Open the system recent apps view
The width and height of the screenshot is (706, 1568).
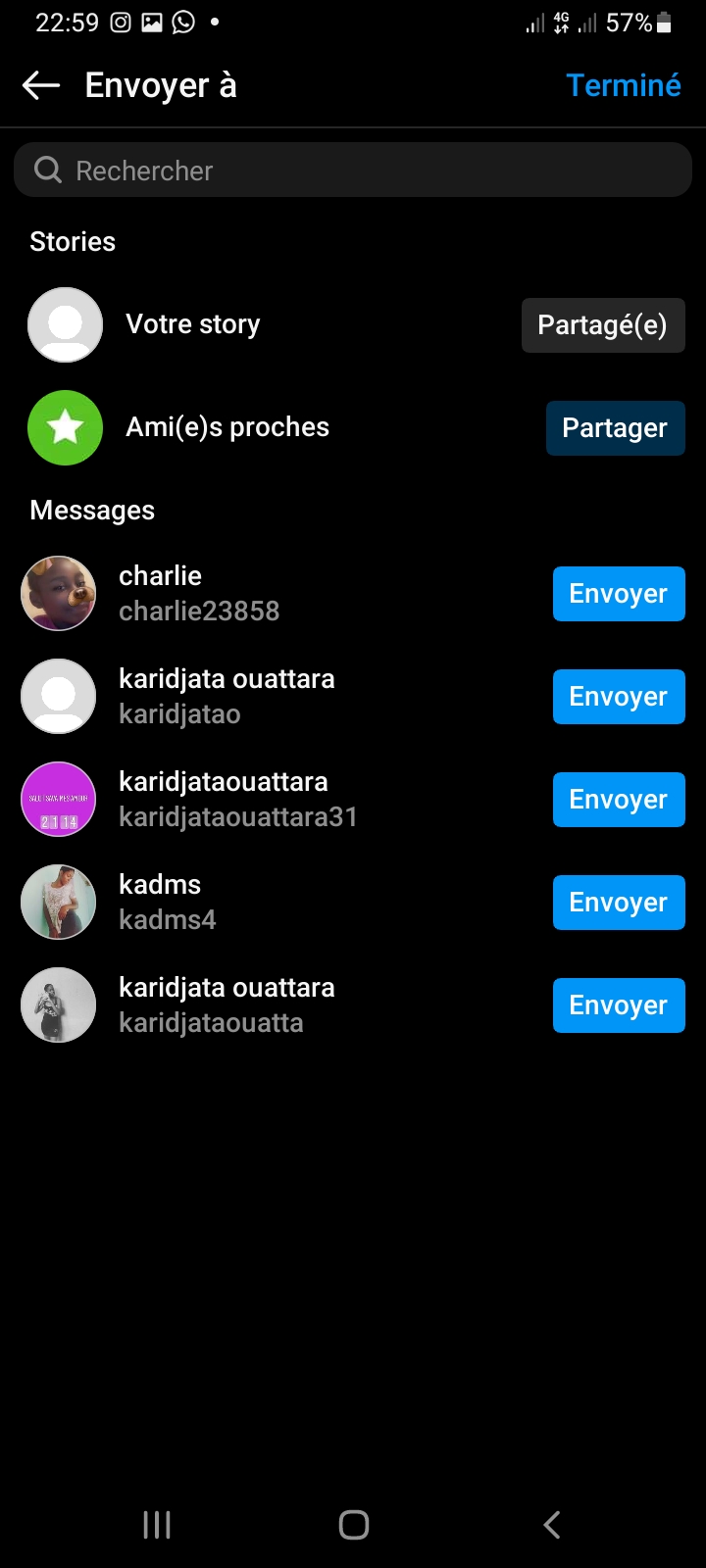coord(157,1525)
